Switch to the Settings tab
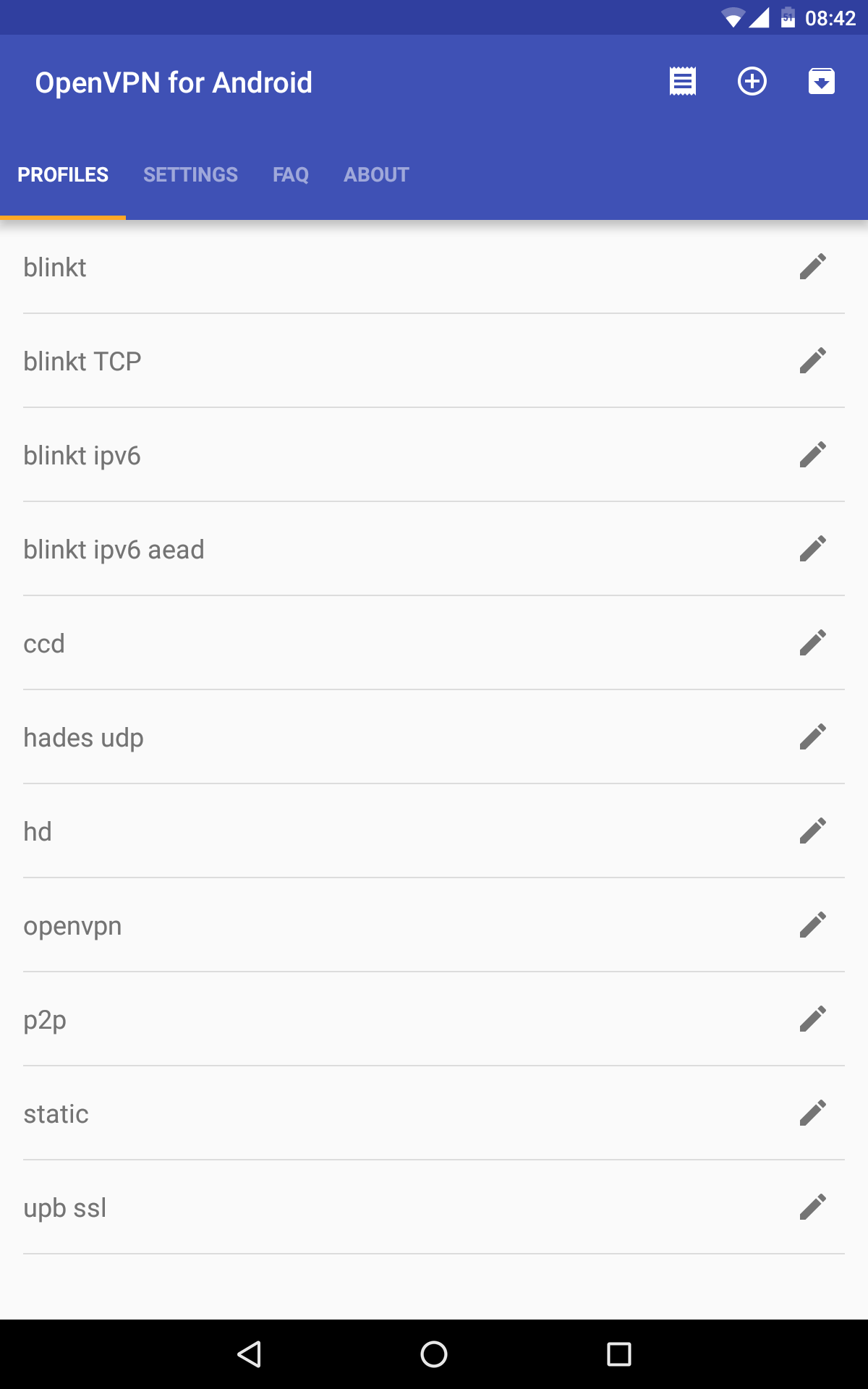This screenshot has height=1389, width=868. pyautogui.click(x=190, y=175)
